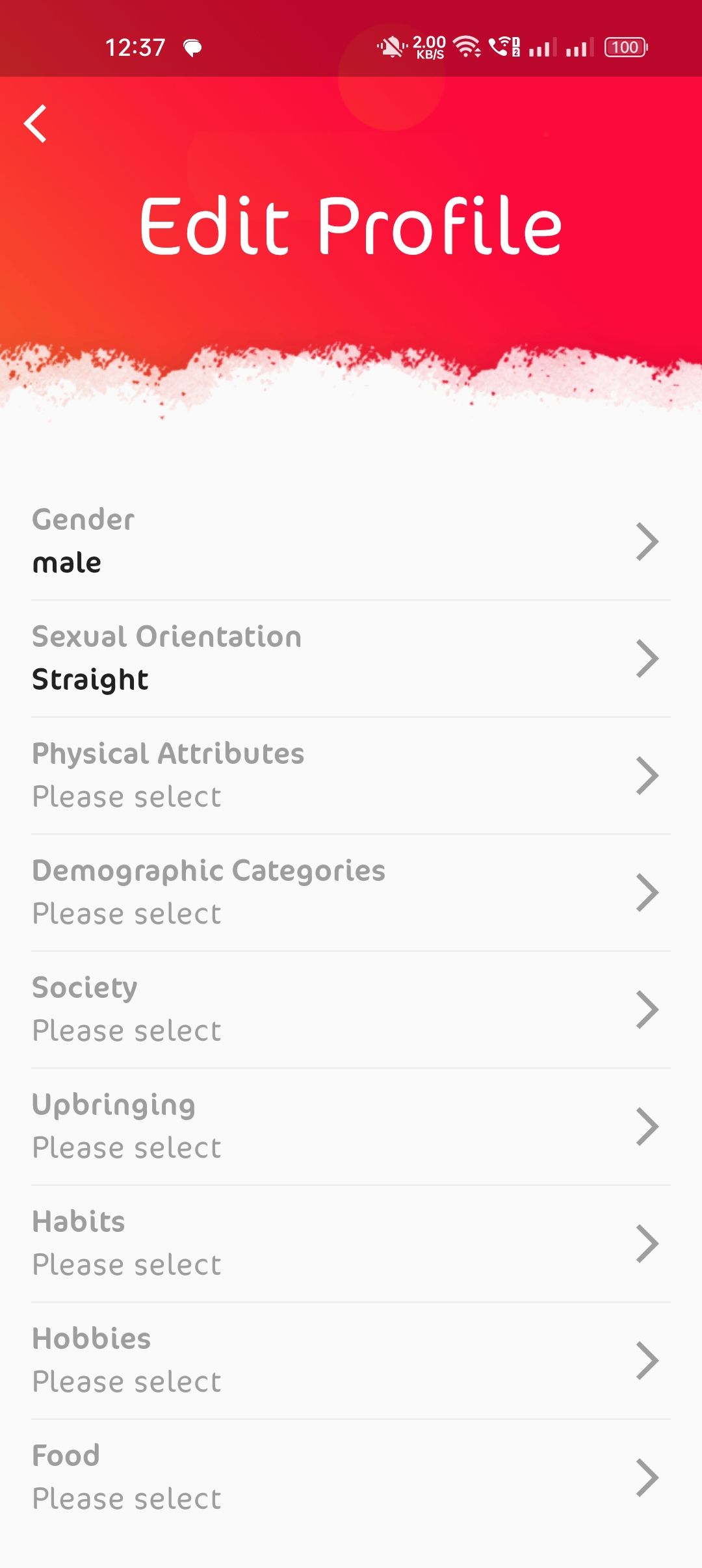Tap the Society row
This screenshot has width=702, height=1568.
[x=351, y=1010]
